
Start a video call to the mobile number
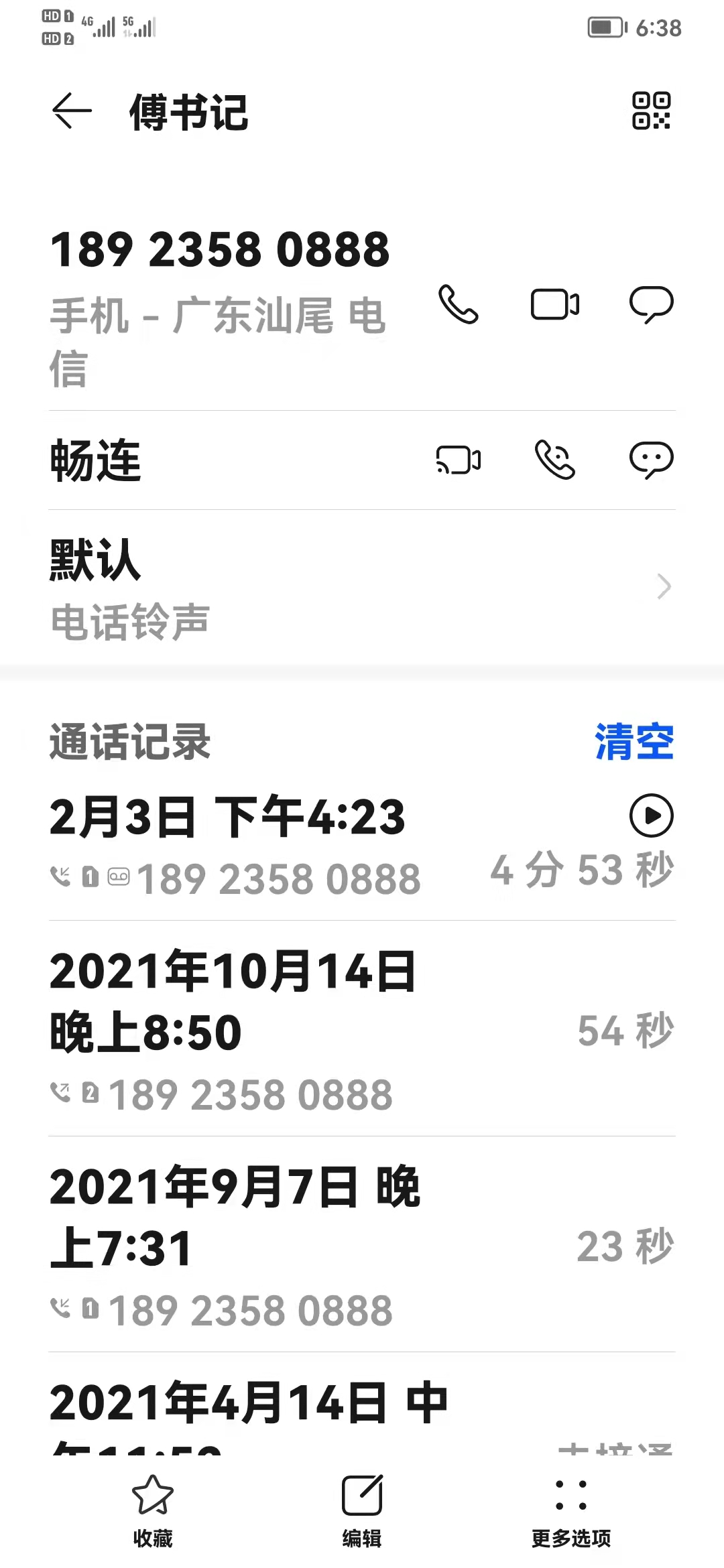point(555,304)
